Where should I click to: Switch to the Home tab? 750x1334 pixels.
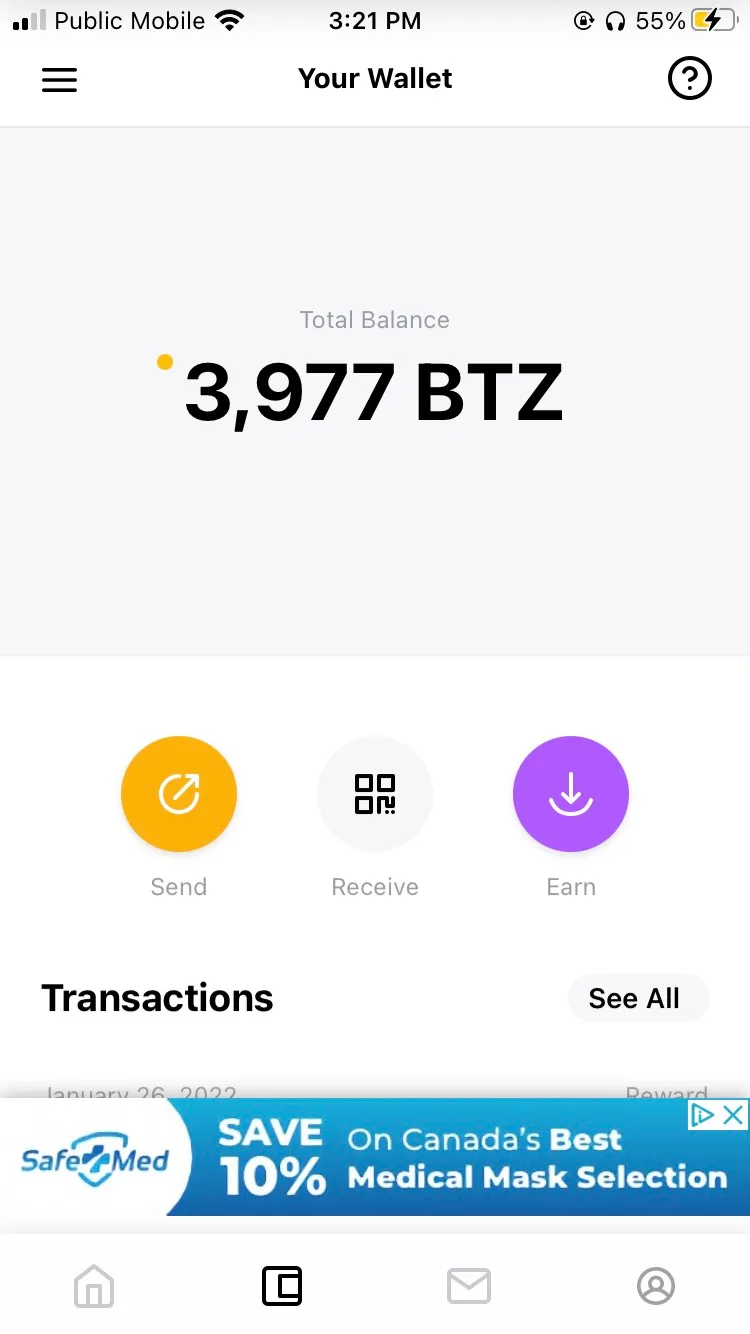(94, 1286)
